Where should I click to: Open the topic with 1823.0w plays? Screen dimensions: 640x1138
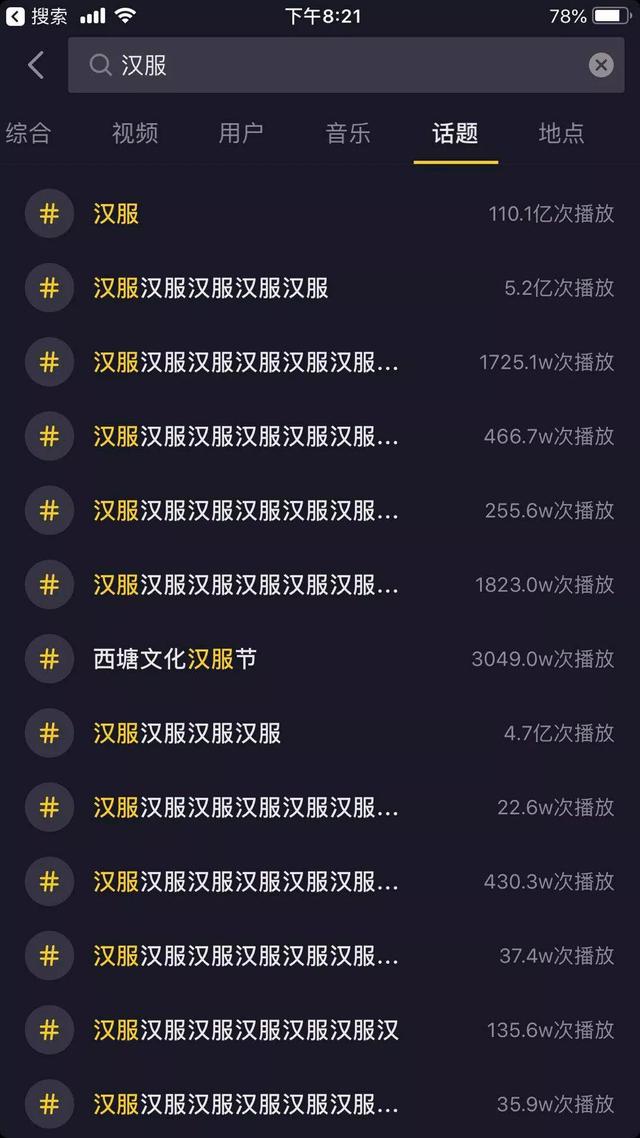coord(320,585)
